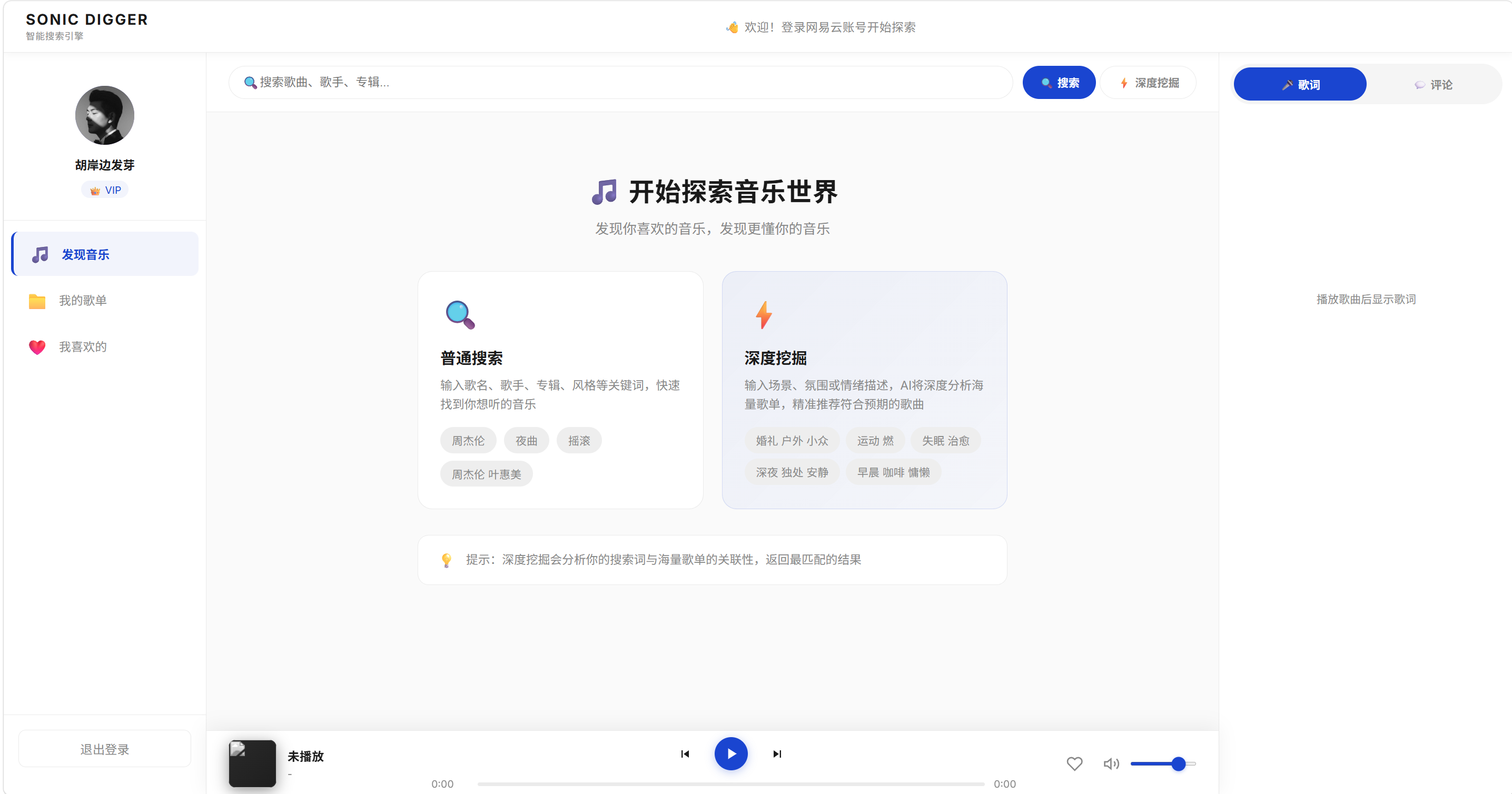Go to 发现音乐 in the sidebar
1512x794 pixels.
pyautogui.click(x=104, y=254)
